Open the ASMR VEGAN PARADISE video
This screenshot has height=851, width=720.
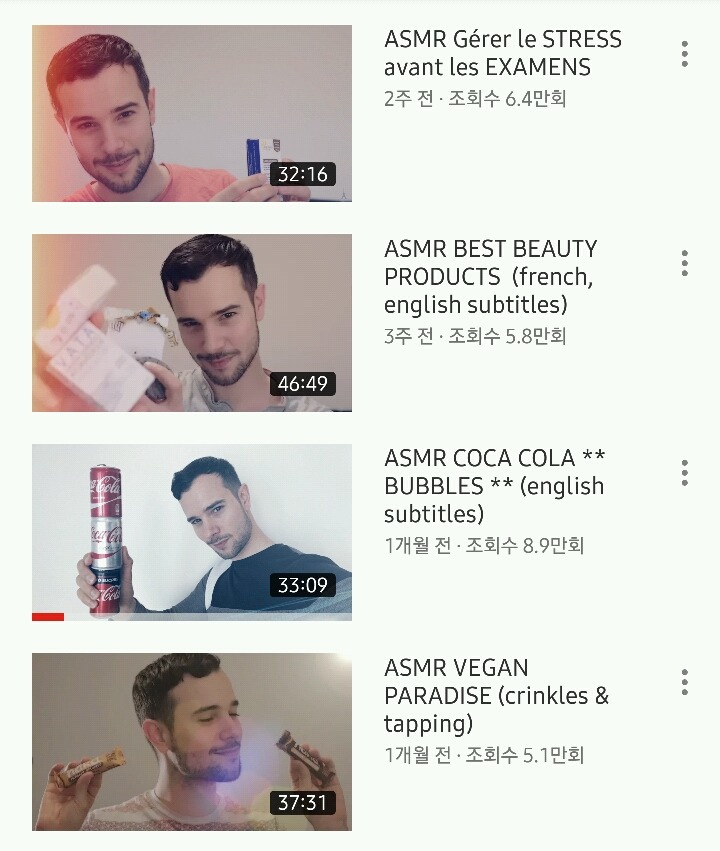[192, 741]
